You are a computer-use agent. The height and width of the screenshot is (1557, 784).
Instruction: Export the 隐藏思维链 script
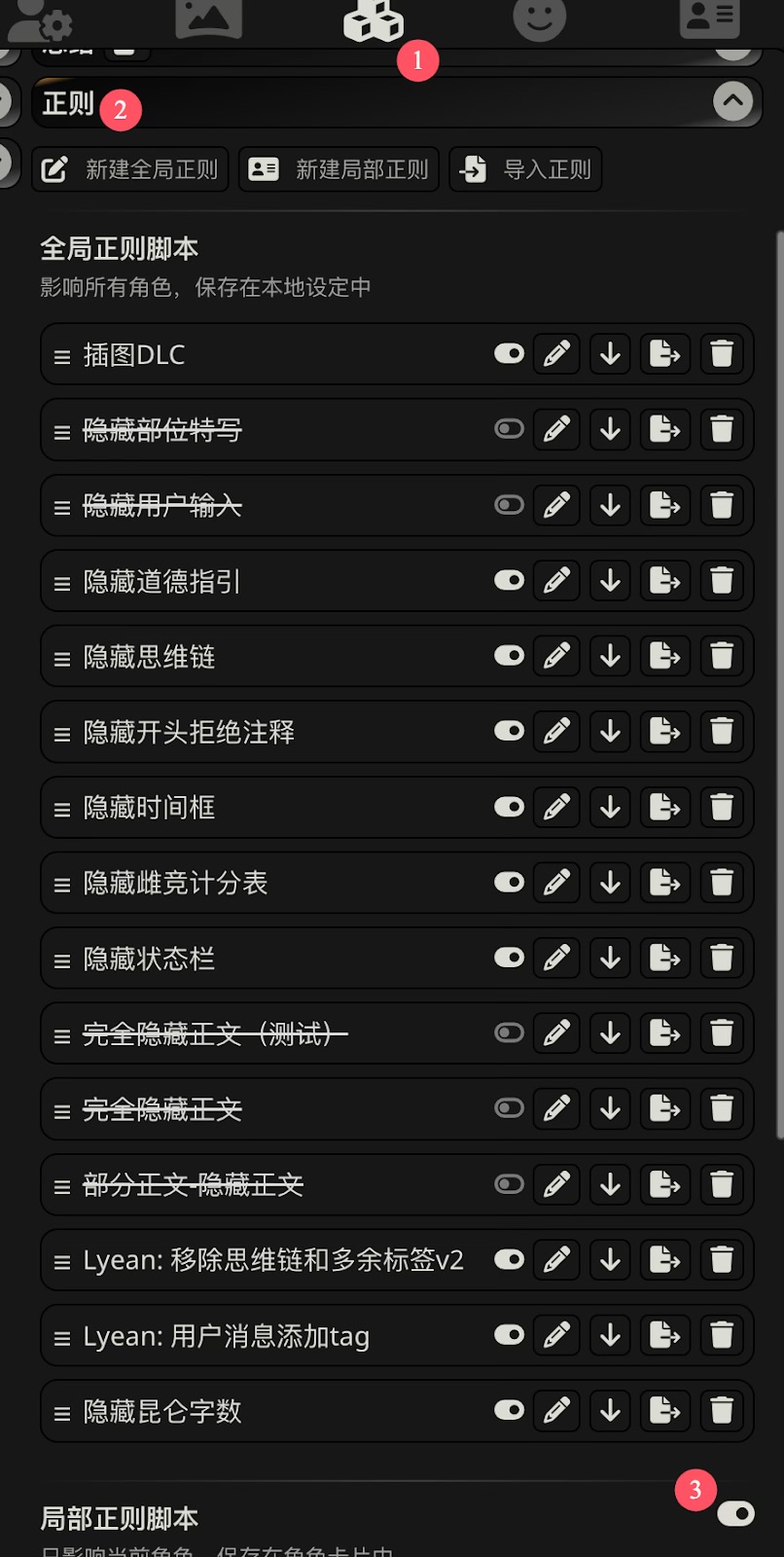click(664, 656)
